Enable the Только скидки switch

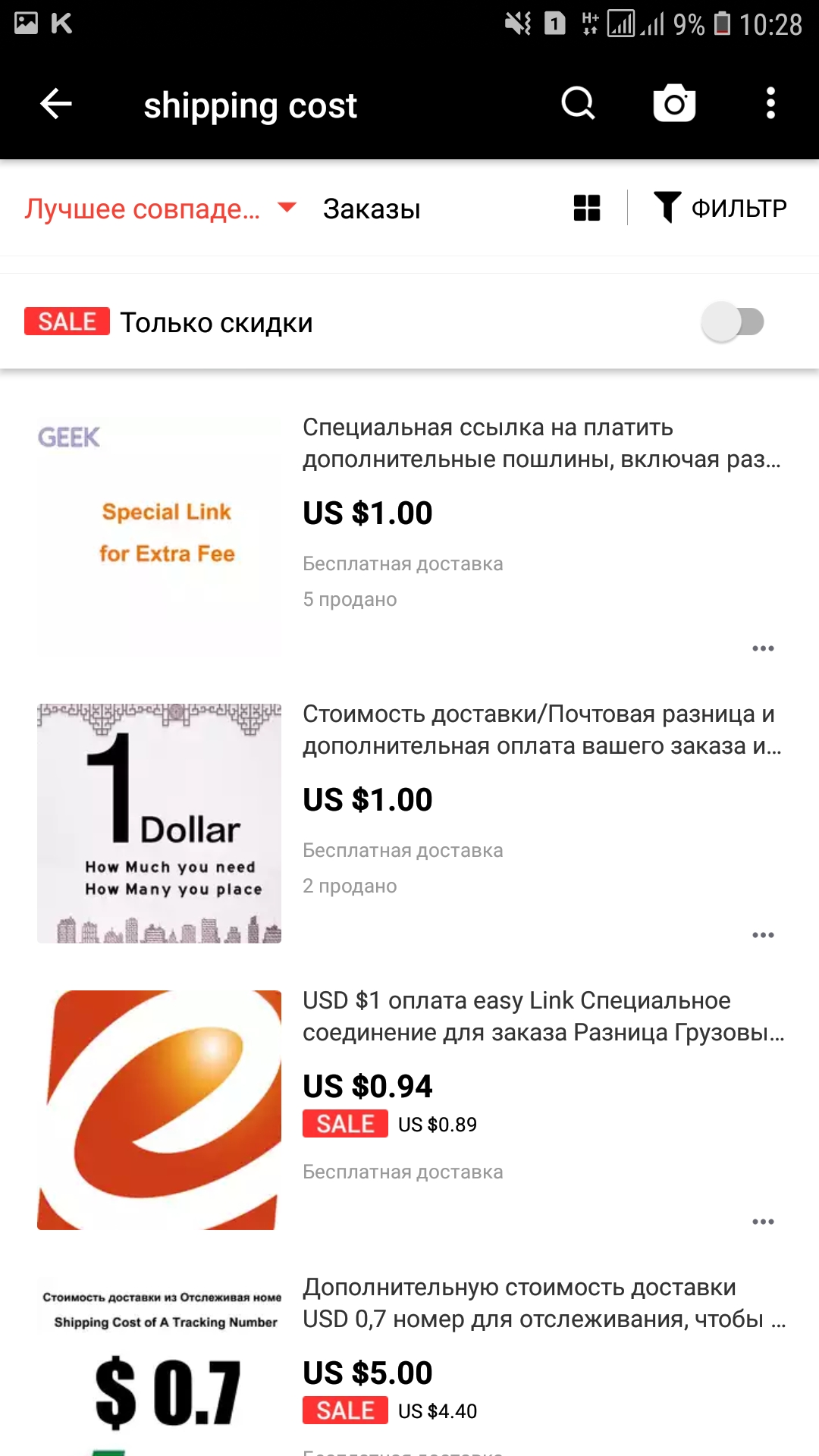point(732,322)
